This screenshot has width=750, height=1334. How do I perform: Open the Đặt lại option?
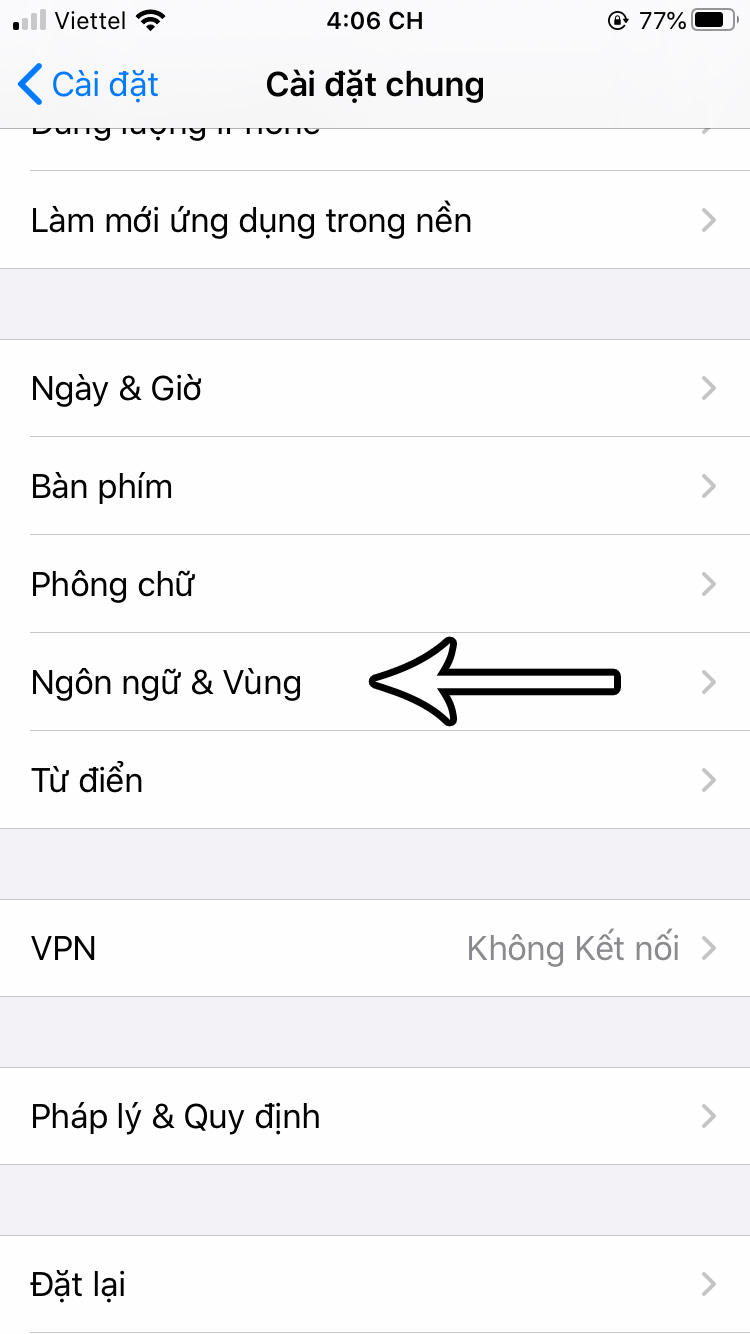tap(79, 1284)
